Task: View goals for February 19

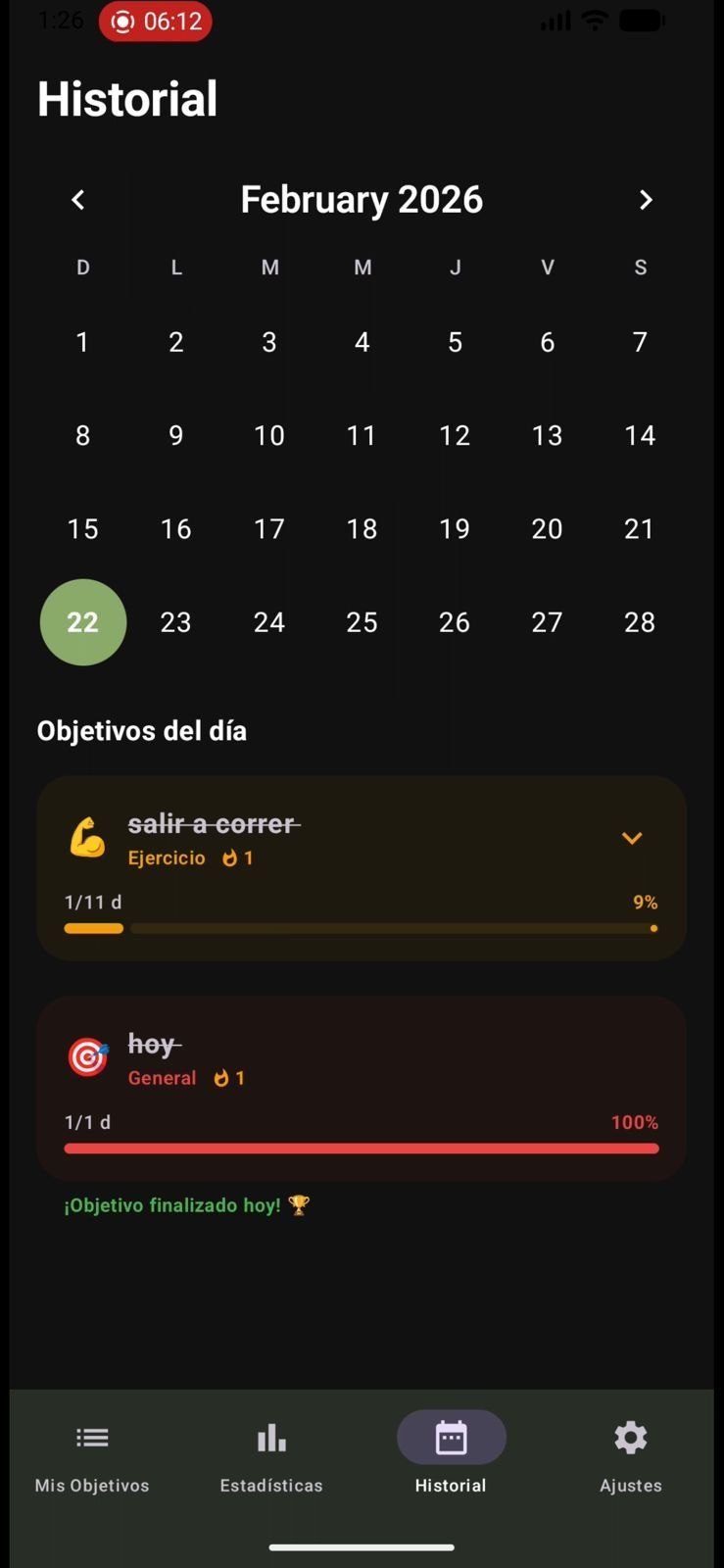Action: (x=455, y=529)
